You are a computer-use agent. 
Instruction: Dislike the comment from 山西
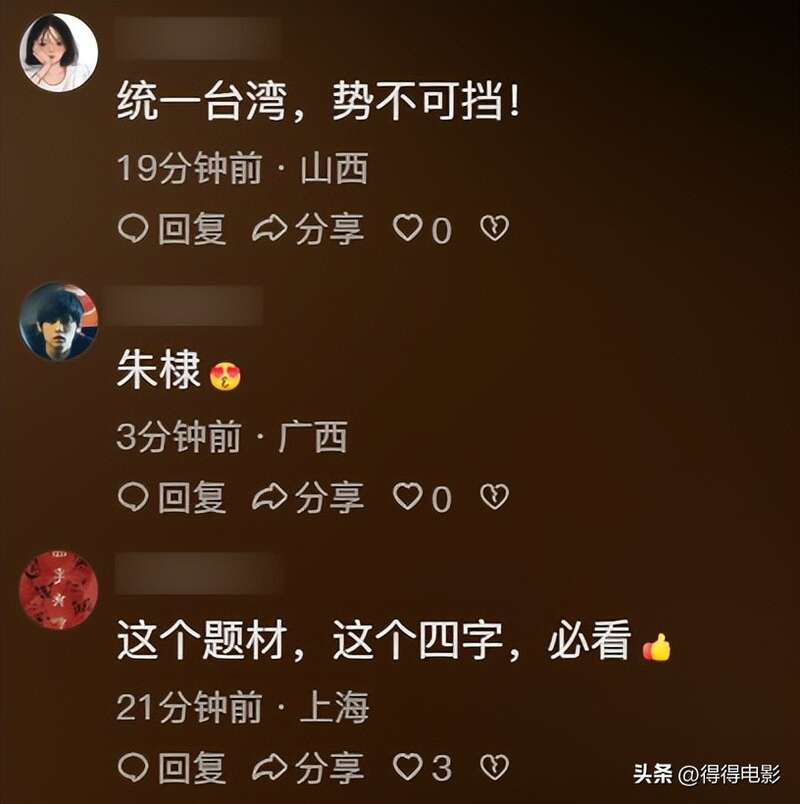click(494, 229)
